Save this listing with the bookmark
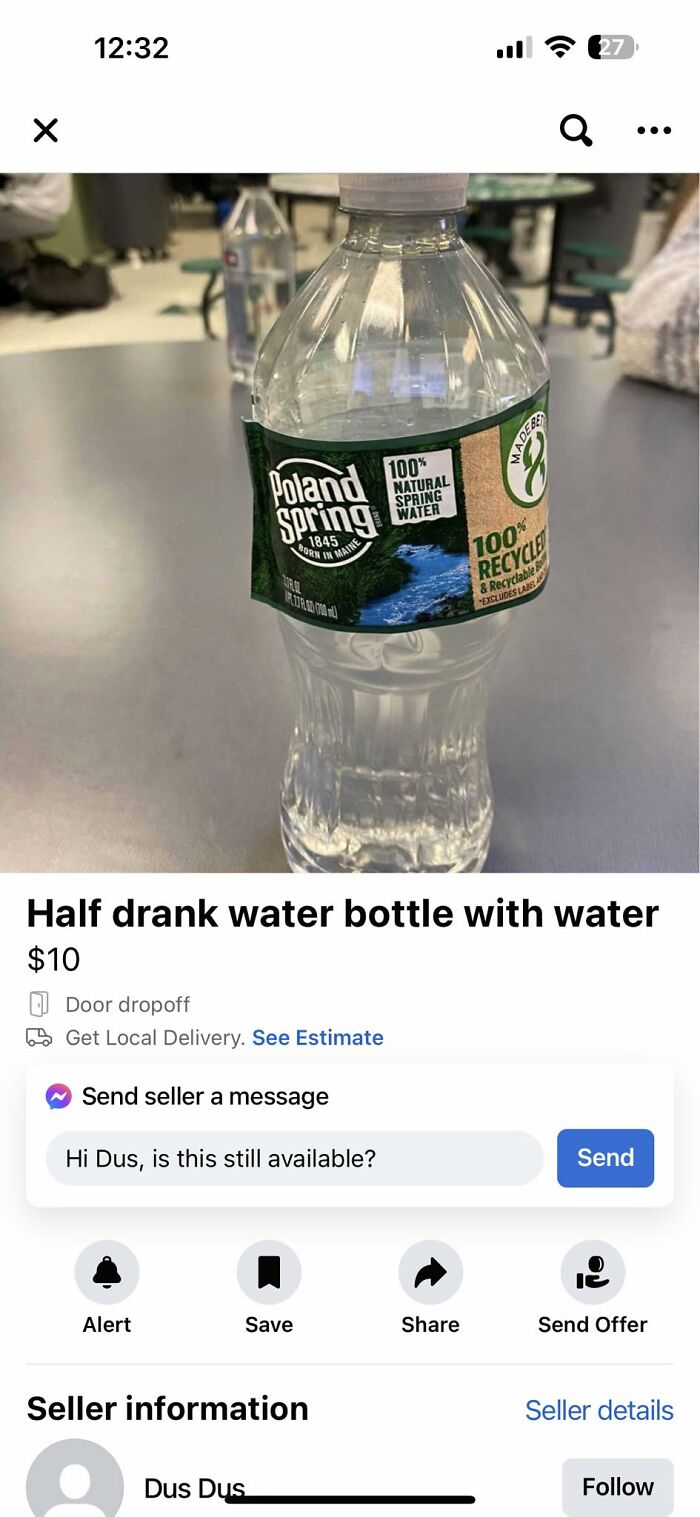 pos(269,1273)
